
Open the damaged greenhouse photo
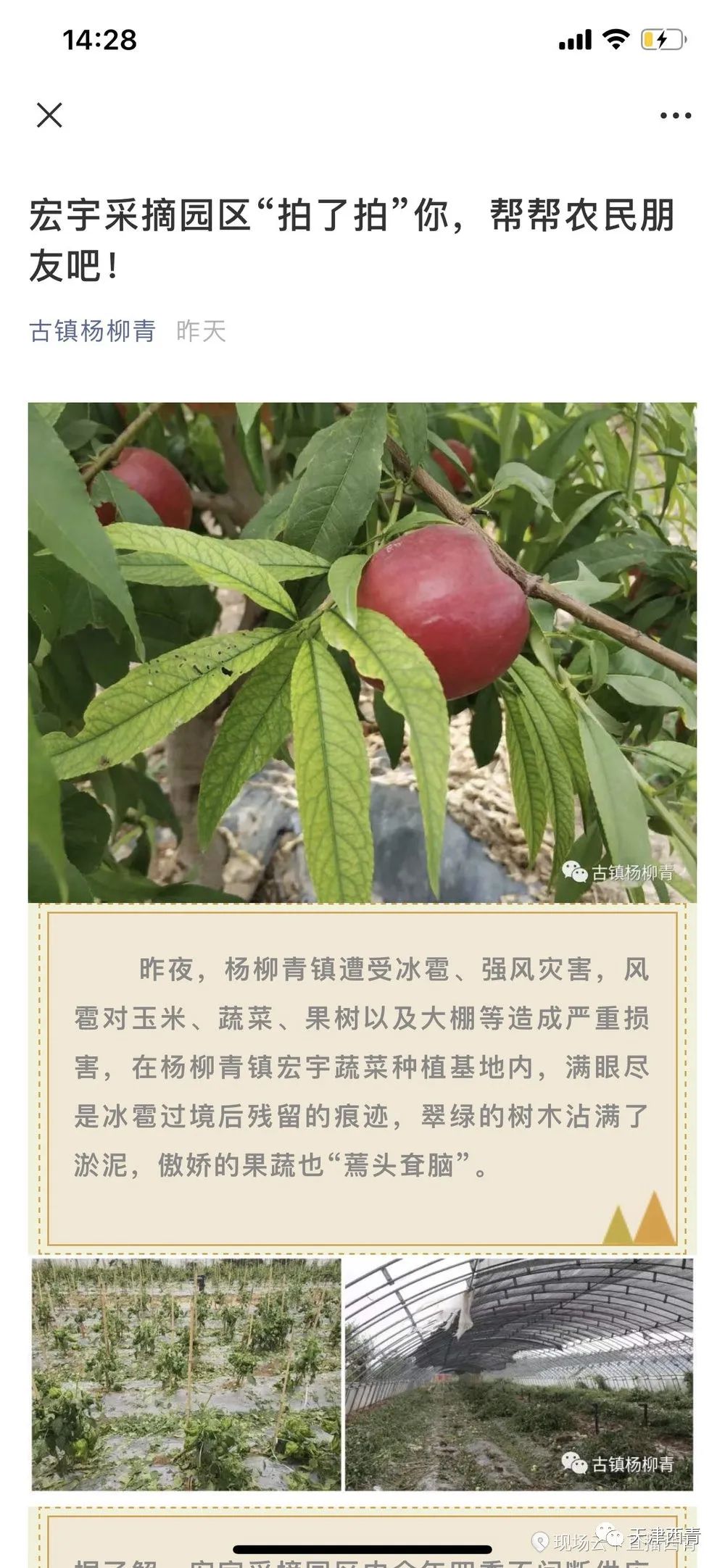[x=518, y=1375]
